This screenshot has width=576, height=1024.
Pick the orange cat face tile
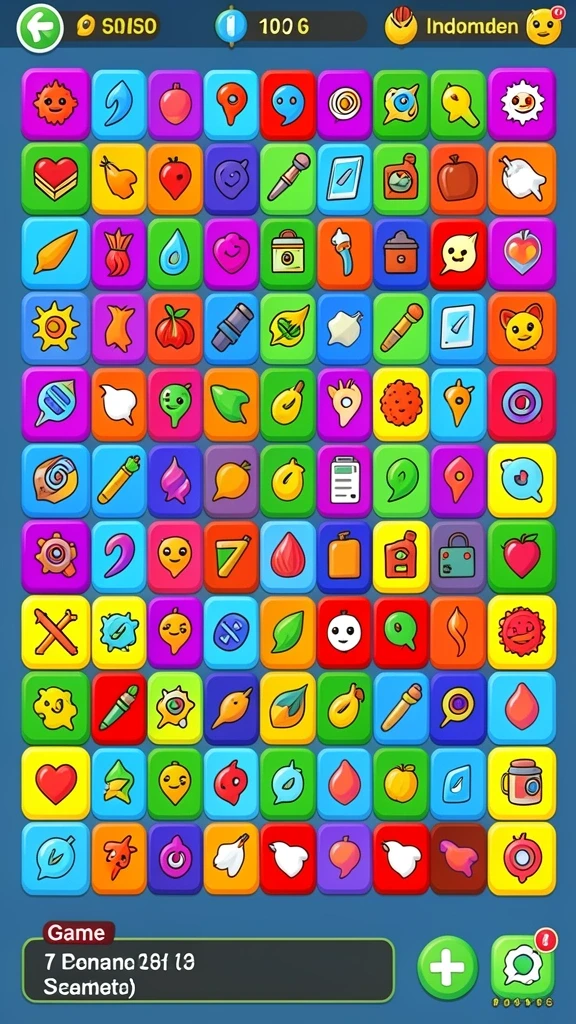522,328
